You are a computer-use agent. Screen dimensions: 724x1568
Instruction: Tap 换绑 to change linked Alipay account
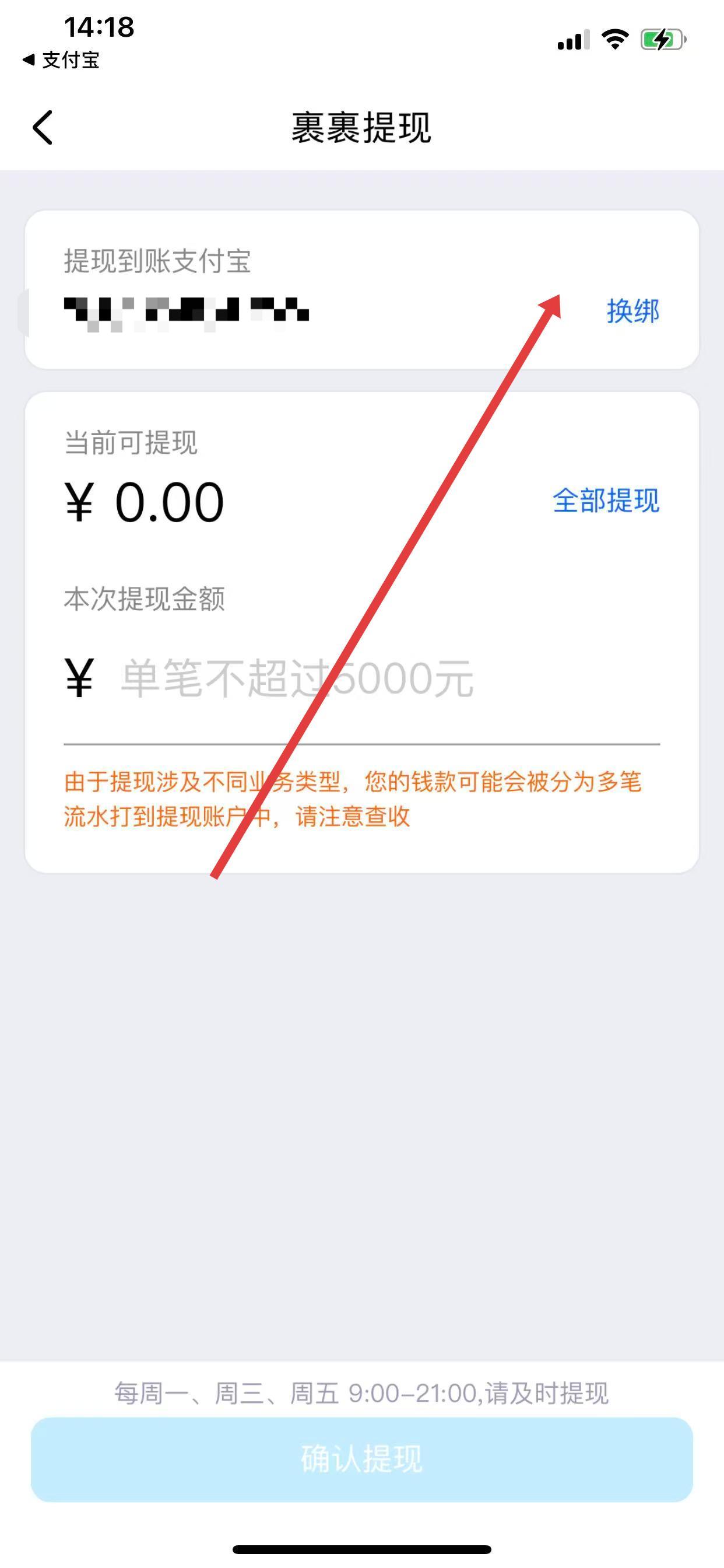[632, 311]
